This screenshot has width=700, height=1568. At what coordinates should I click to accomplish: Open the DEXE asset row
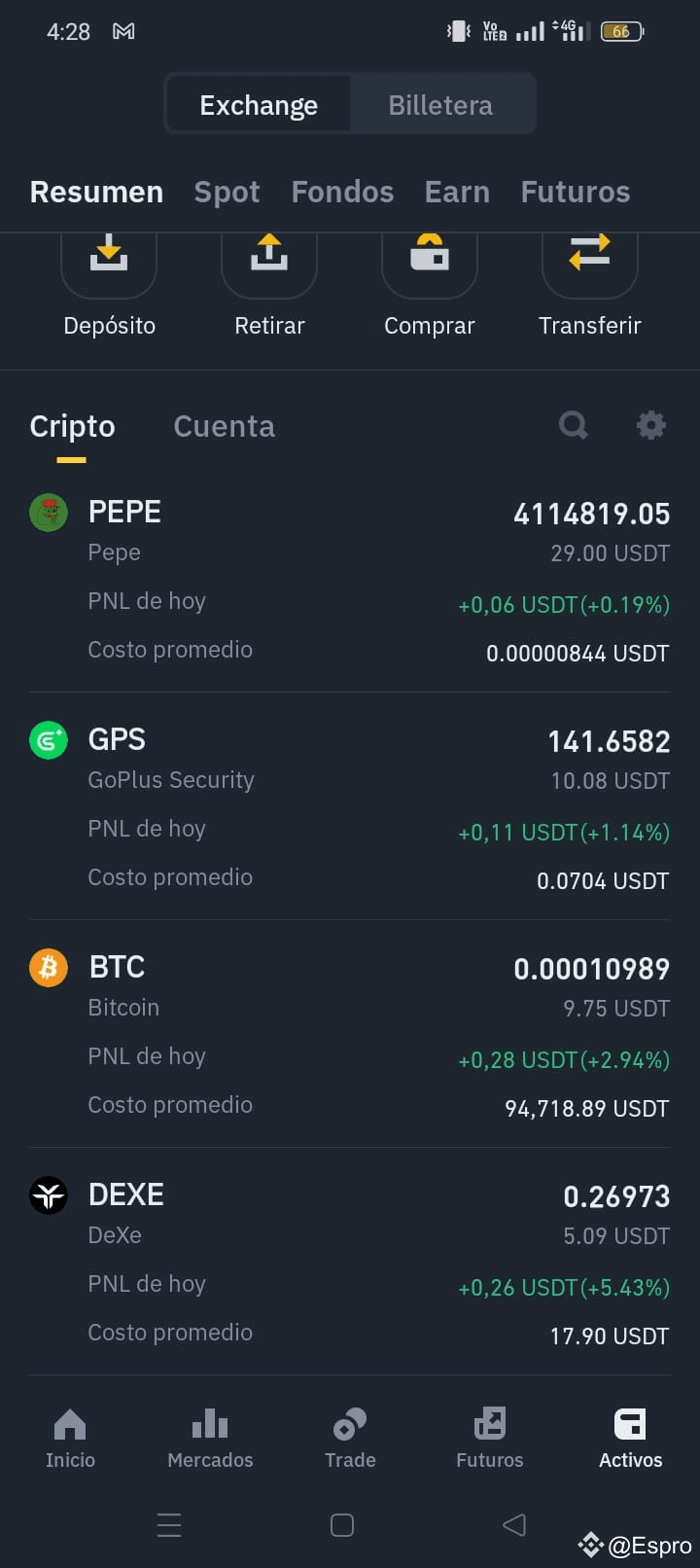[350, 1262]
